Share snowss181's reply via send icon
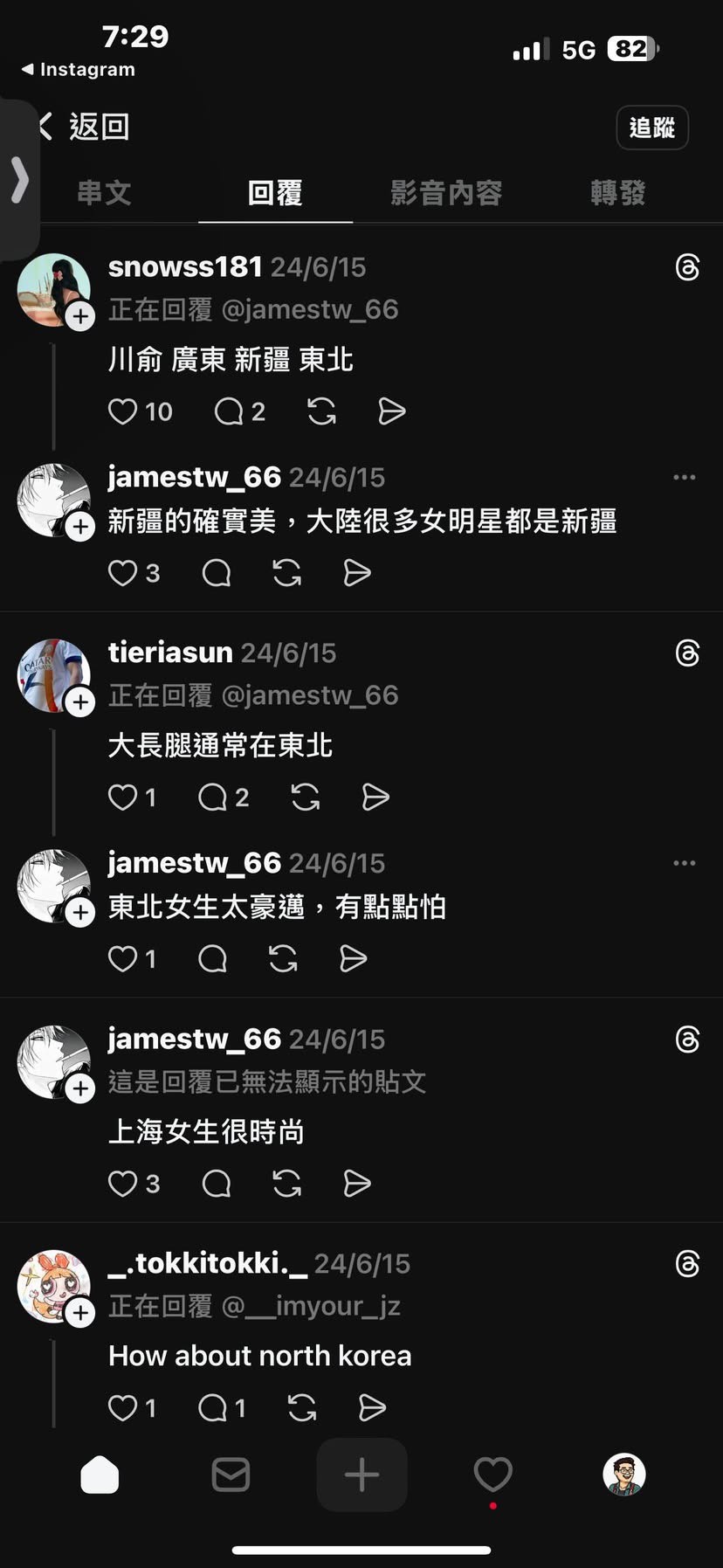The width and height of the screenshot is (723, 1568). [392, 411]
